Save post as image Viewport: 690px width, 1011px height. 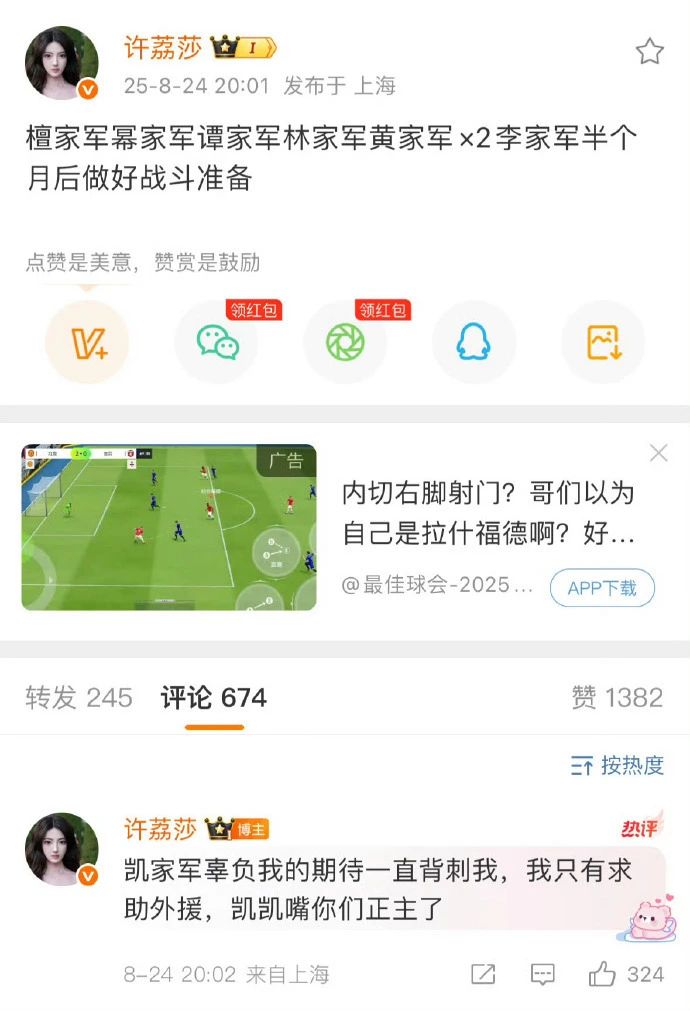(603, 343)
